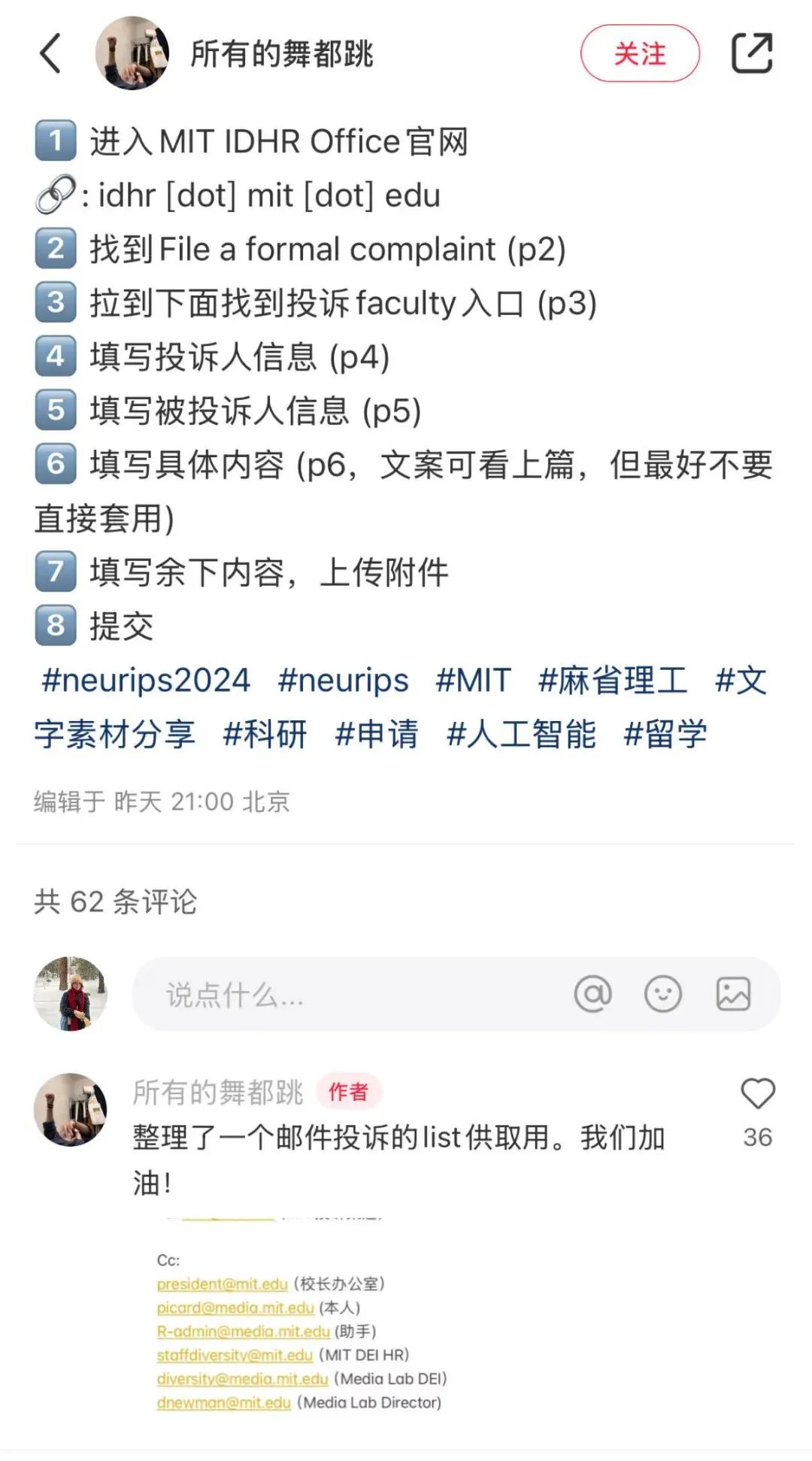Open the #neurips hashtag
The width and height of the screenshot is (812, 1461).
(343, 680)
